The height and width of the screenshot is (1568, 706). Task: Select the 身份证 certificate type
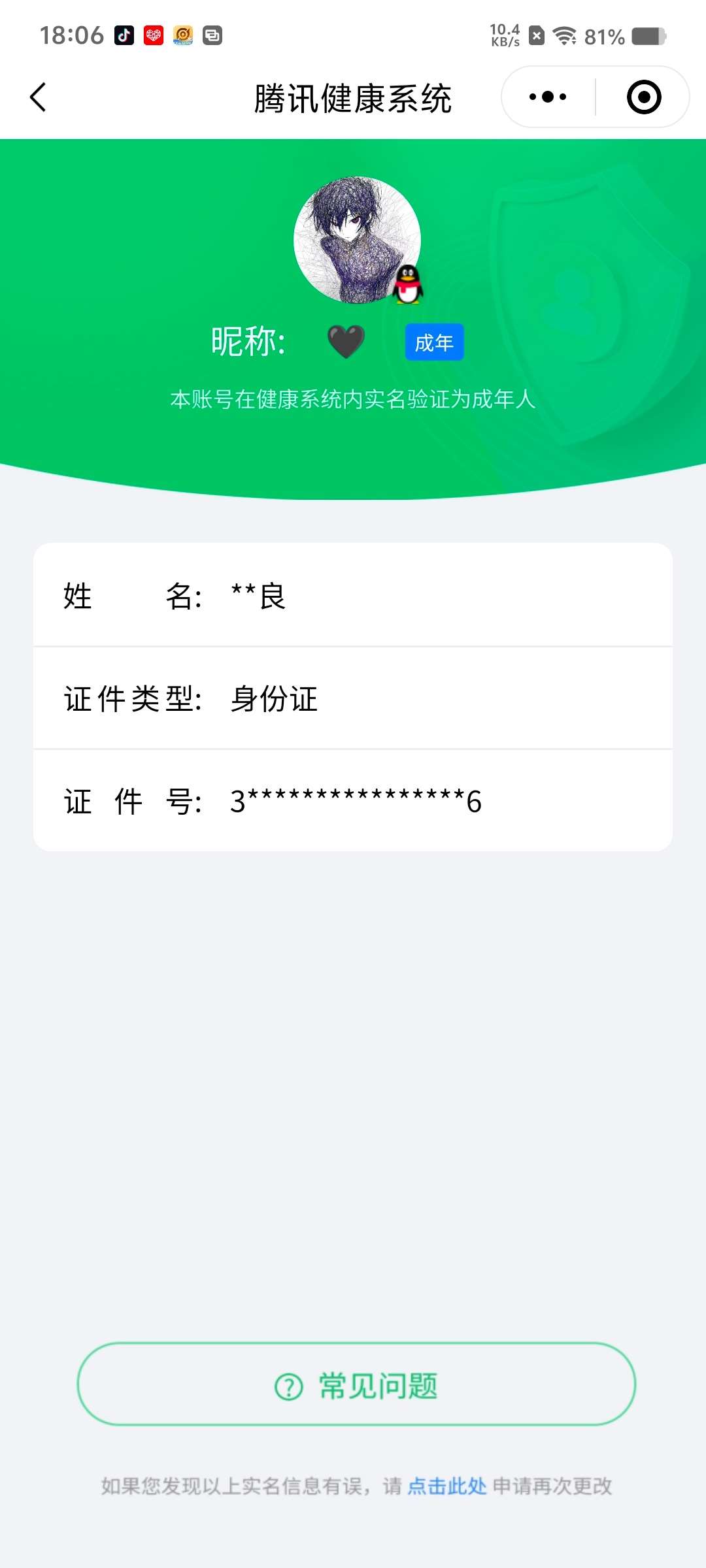coord(273,699)
